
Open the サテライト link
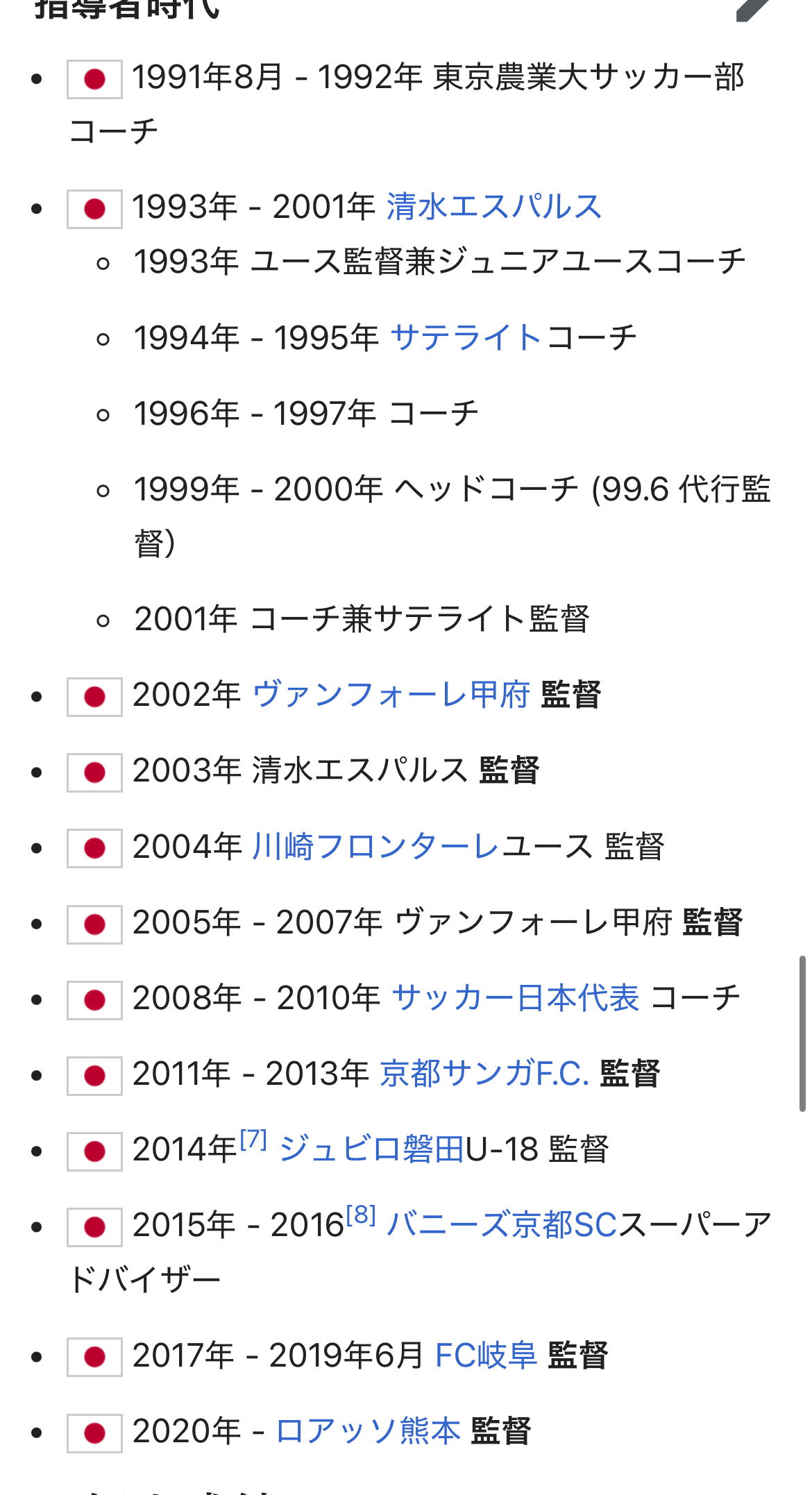coord(466,338)
